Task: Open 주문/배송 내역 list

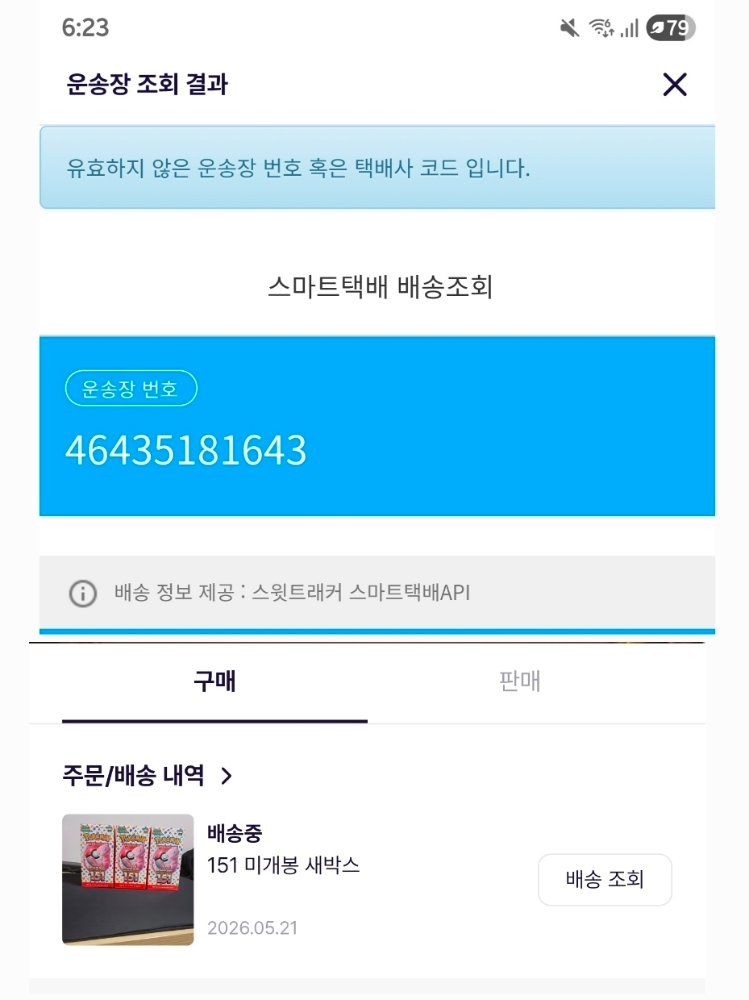Action: [147, 776]
